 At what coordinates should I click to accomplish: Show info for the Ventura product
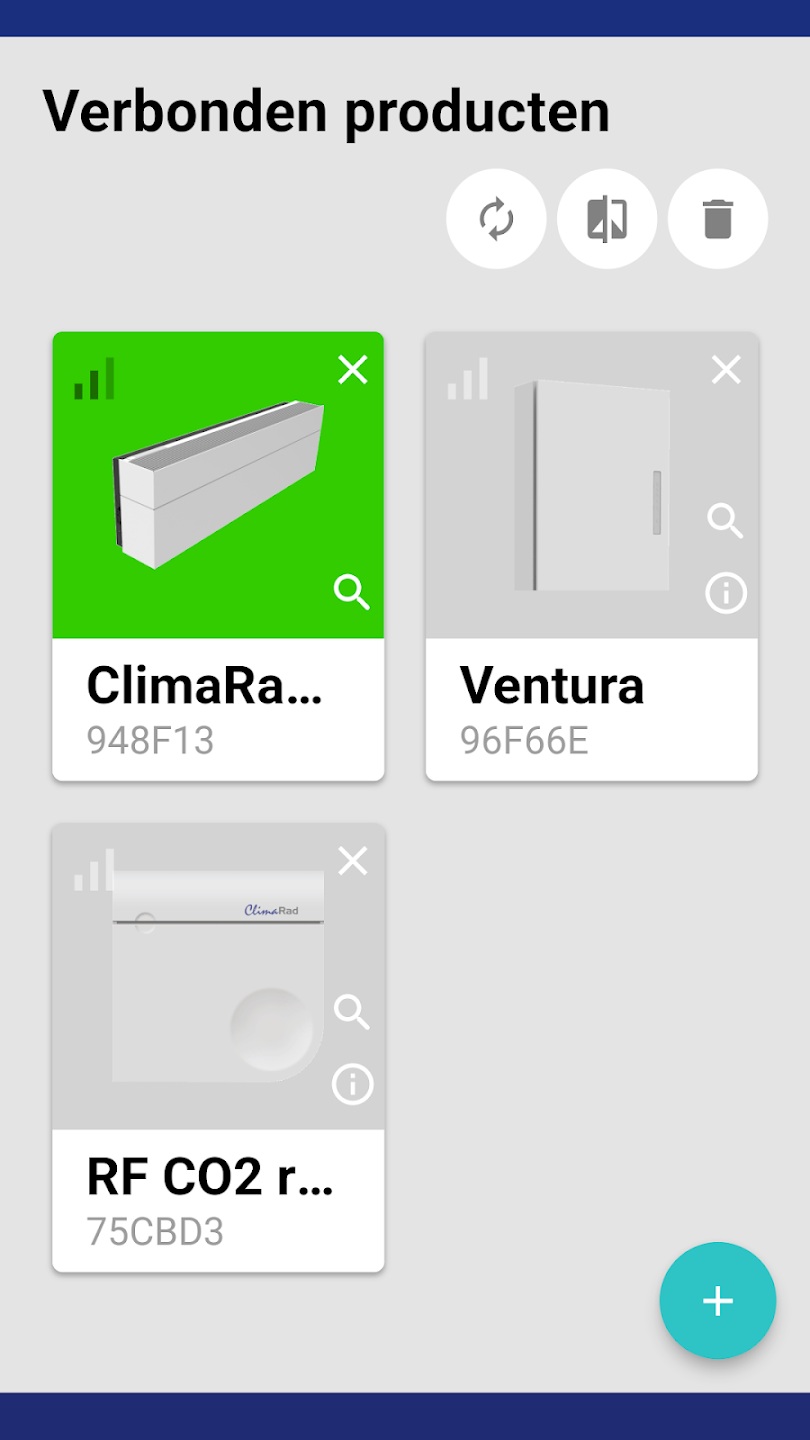click(x=726, y=594)
